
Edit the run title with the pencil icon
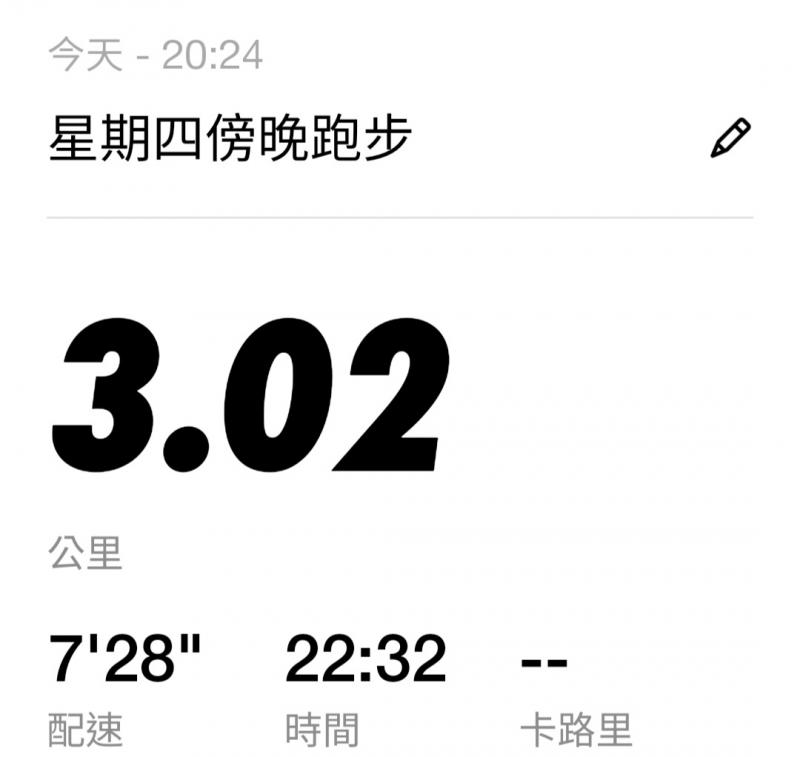click(x=729, y=138)
